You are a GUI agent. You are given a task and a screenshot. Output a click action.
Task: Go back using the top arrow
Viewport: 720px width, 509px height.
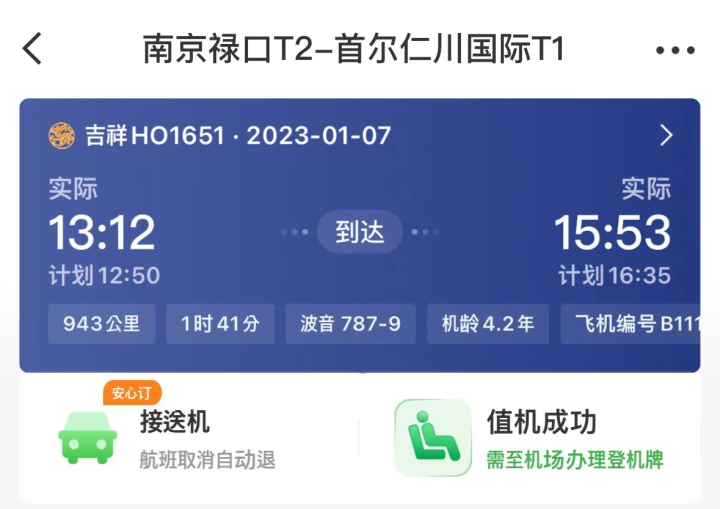pyautogui.click(x=33, y=49)
